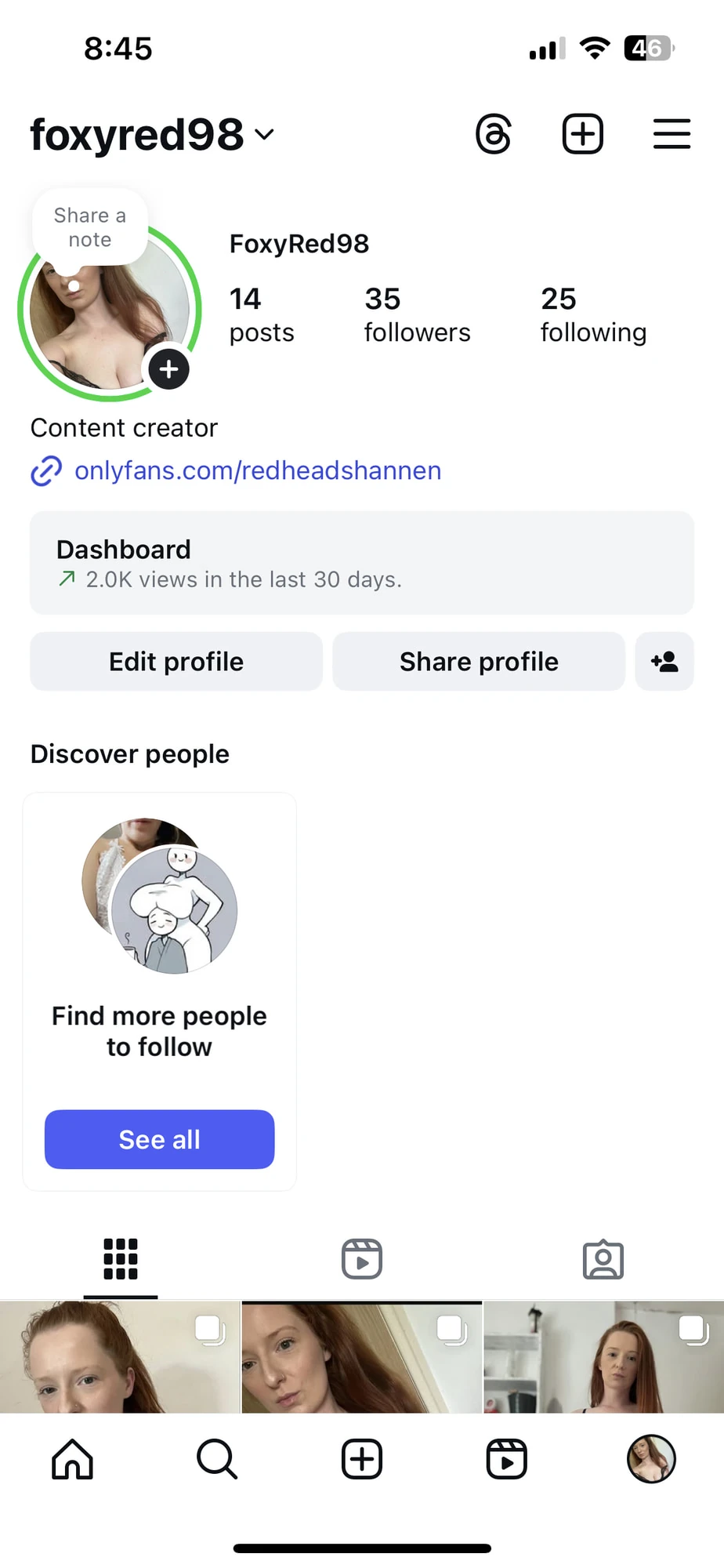Open the Home feed icon
This screenshot has height=1568, width=724.
(x=72, y=1459)
